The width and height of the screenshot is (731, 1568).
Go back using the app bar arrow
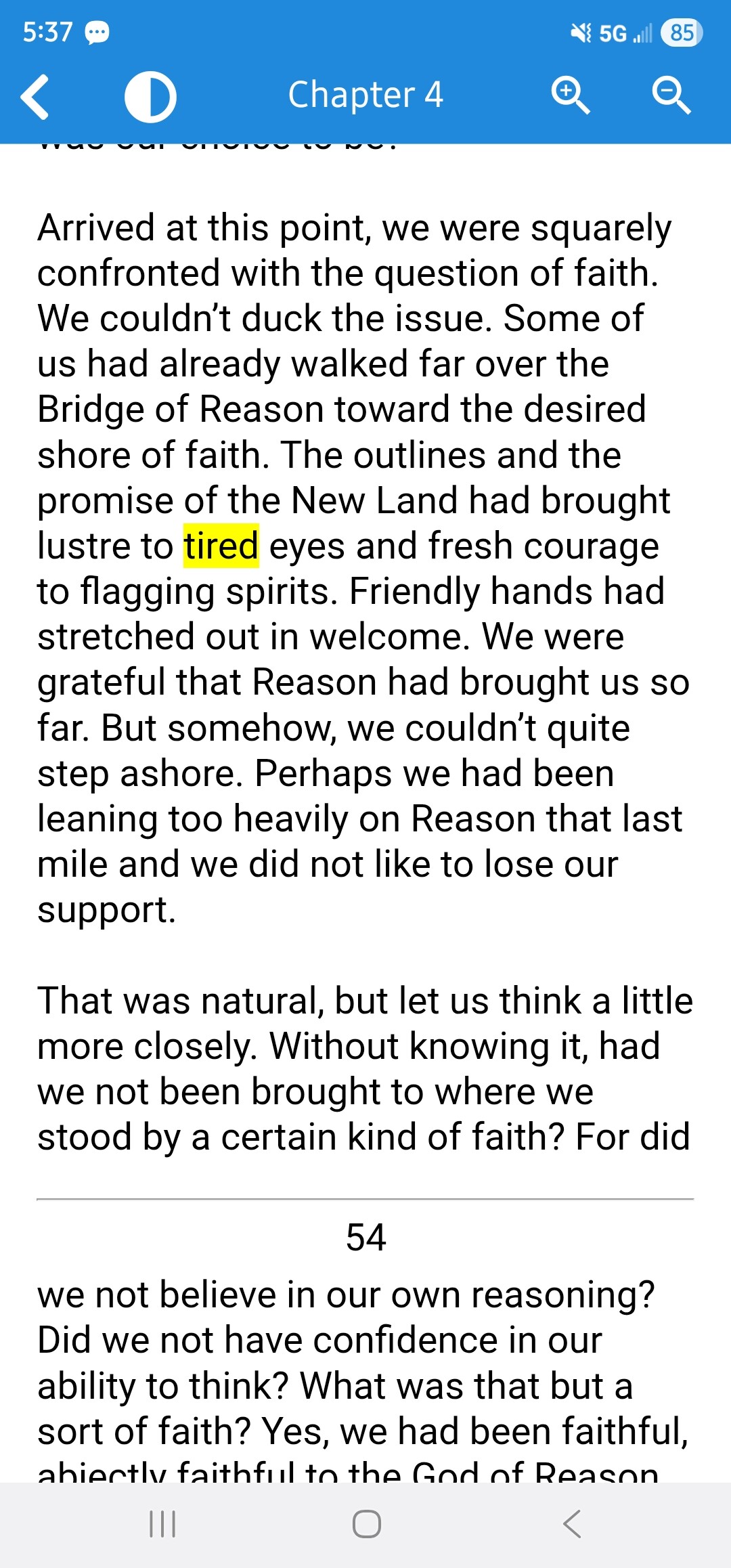coord(35,96)
